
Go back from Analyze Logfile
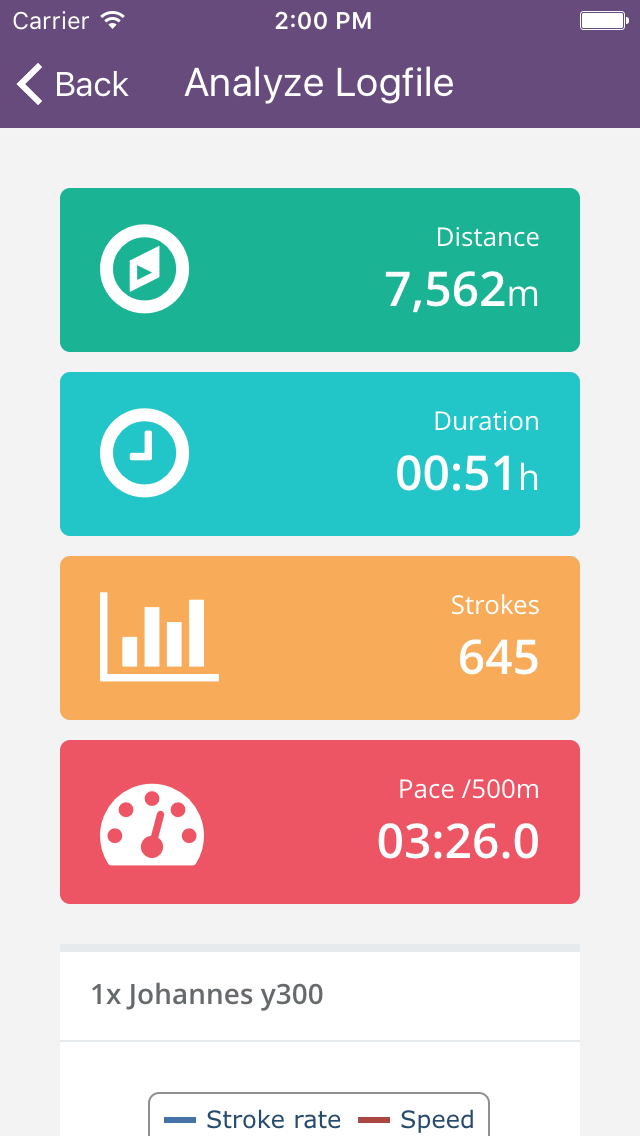[x=72, y=84]
